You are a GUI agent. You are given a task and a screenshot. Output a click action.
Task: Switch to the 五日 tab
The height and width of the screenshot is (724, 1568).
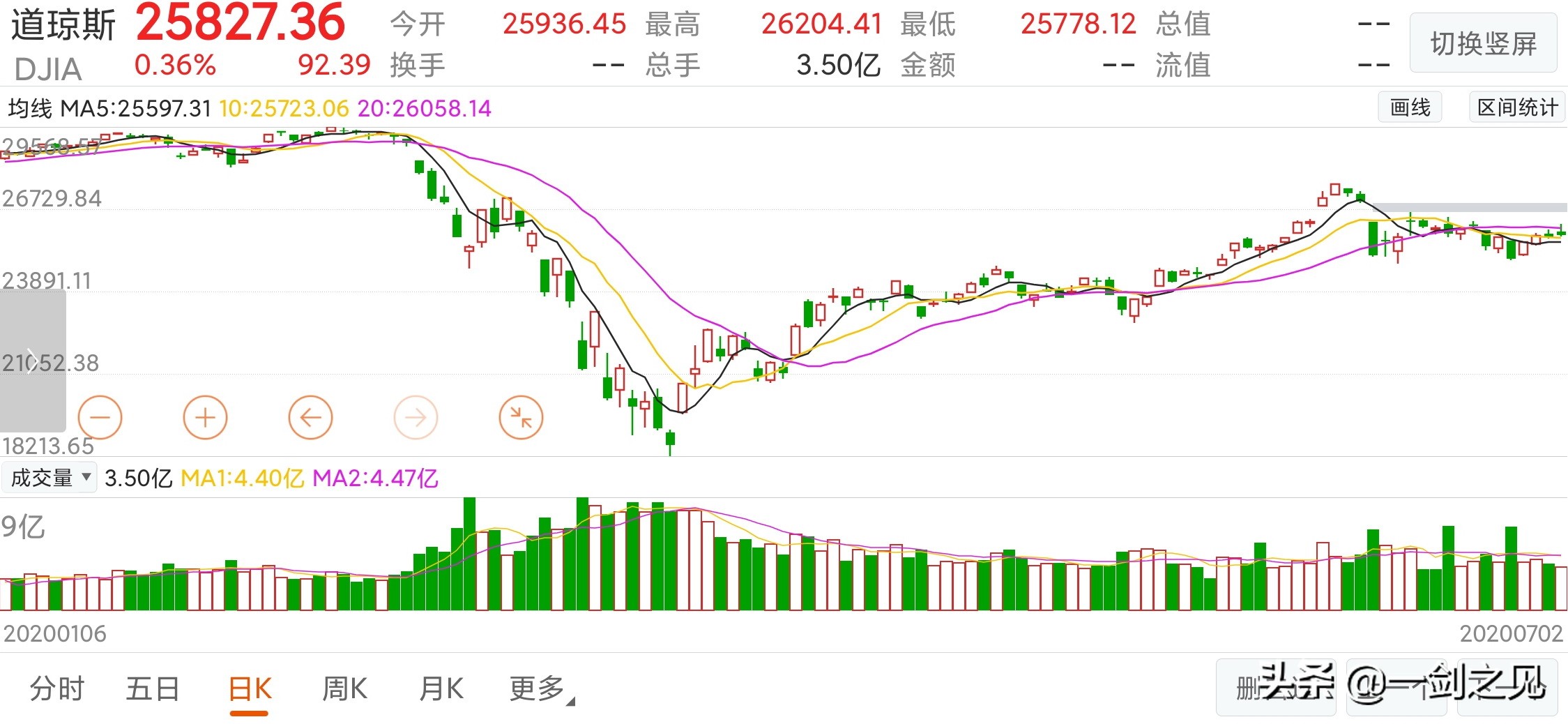click(x=153, y=688)
